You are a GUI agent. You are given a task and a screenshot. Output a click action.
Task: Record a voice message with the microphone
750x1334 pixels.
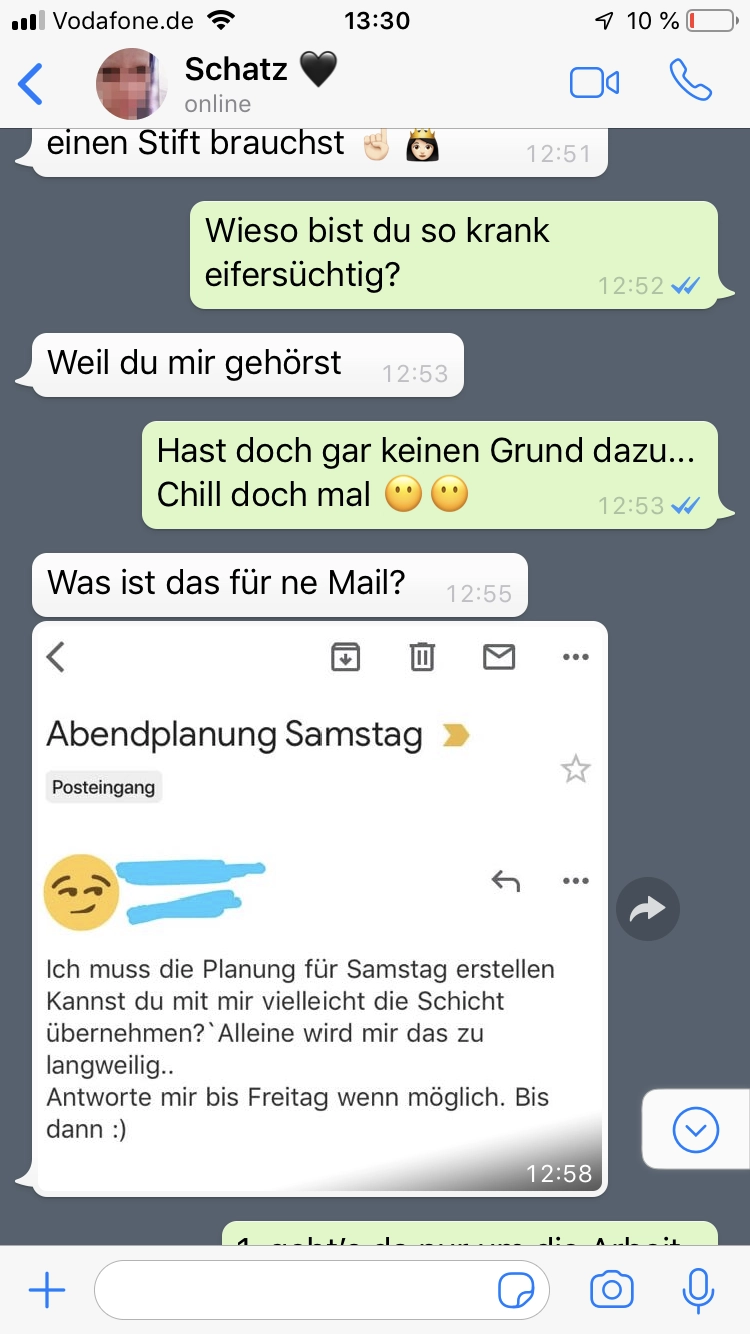coord(697,1291)
